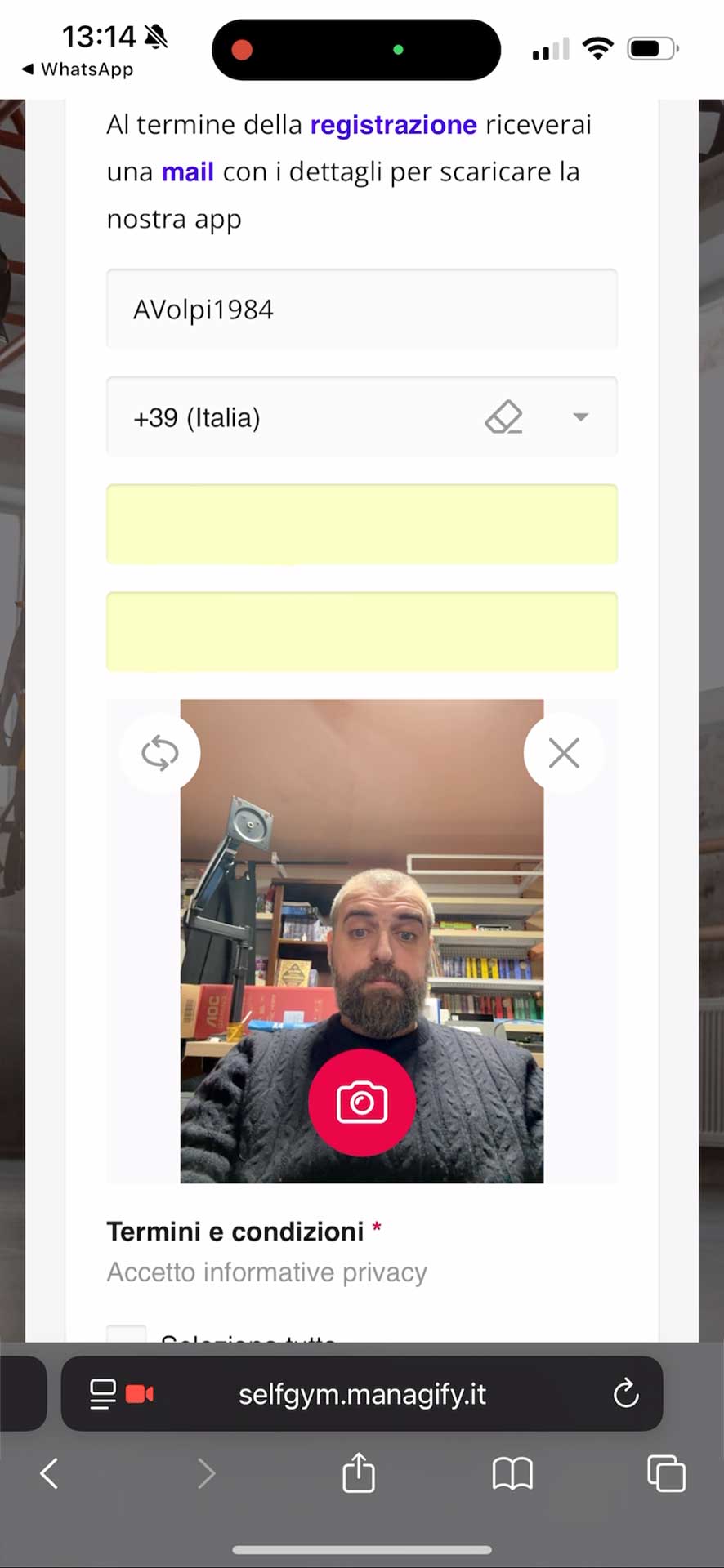The height and width of the screenshot is (1568, 724).
Task: Share this page from Safari toolbar
Action: point(359,1472)
